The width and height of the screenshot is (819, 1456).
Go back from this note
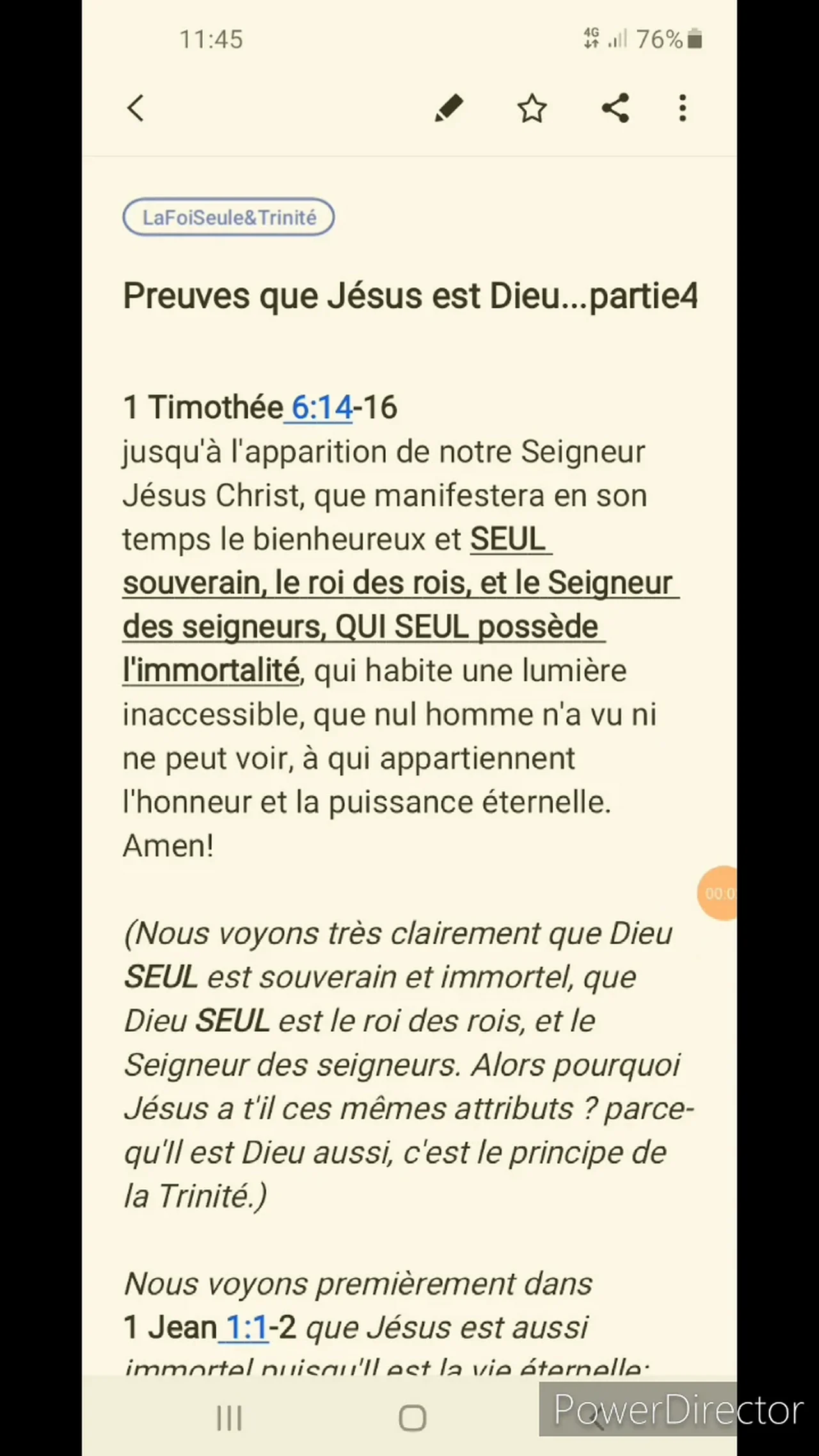(136, 108)
